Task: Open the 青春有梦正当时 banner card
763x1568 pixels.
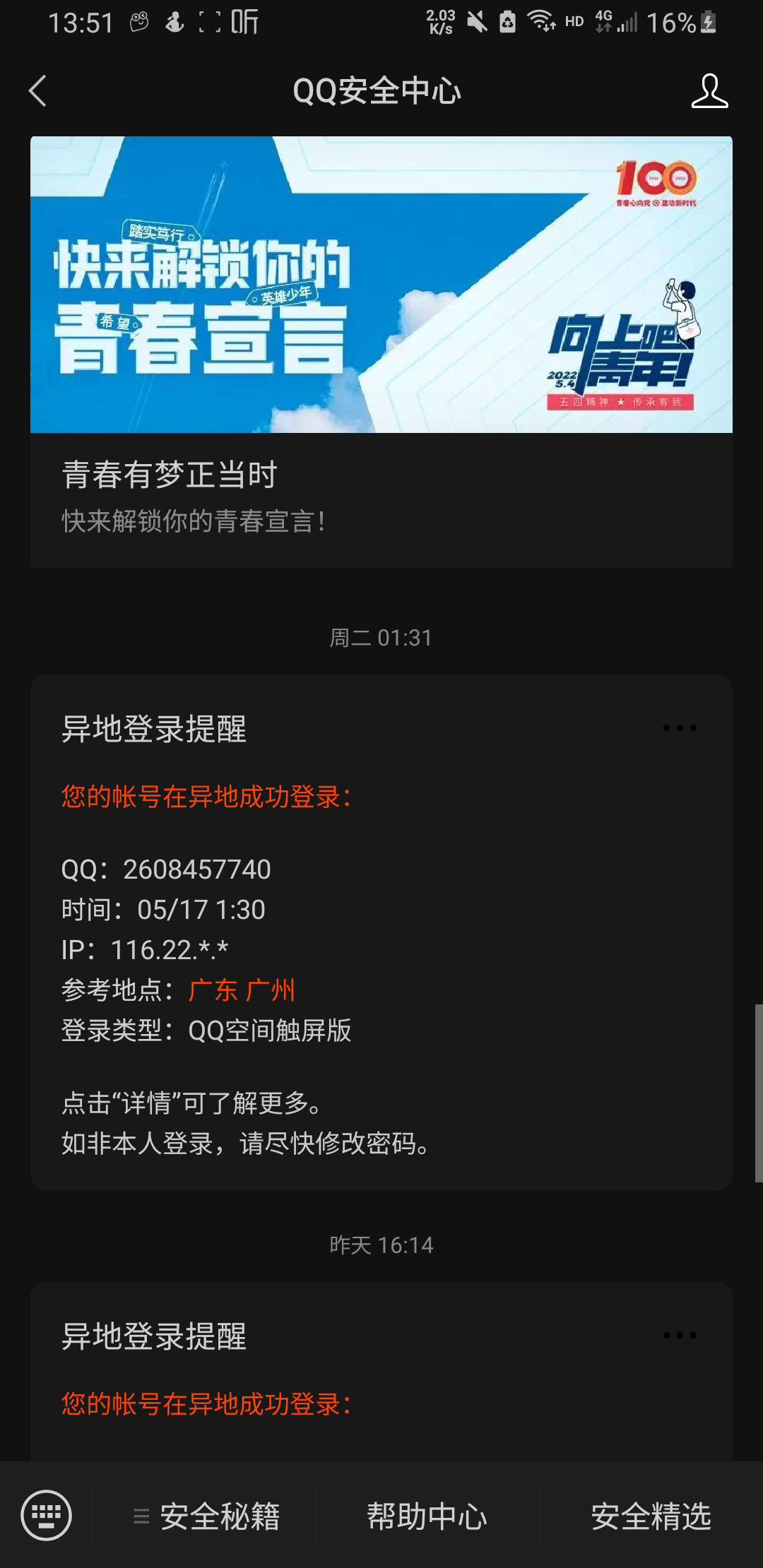Action: [381, 353]
